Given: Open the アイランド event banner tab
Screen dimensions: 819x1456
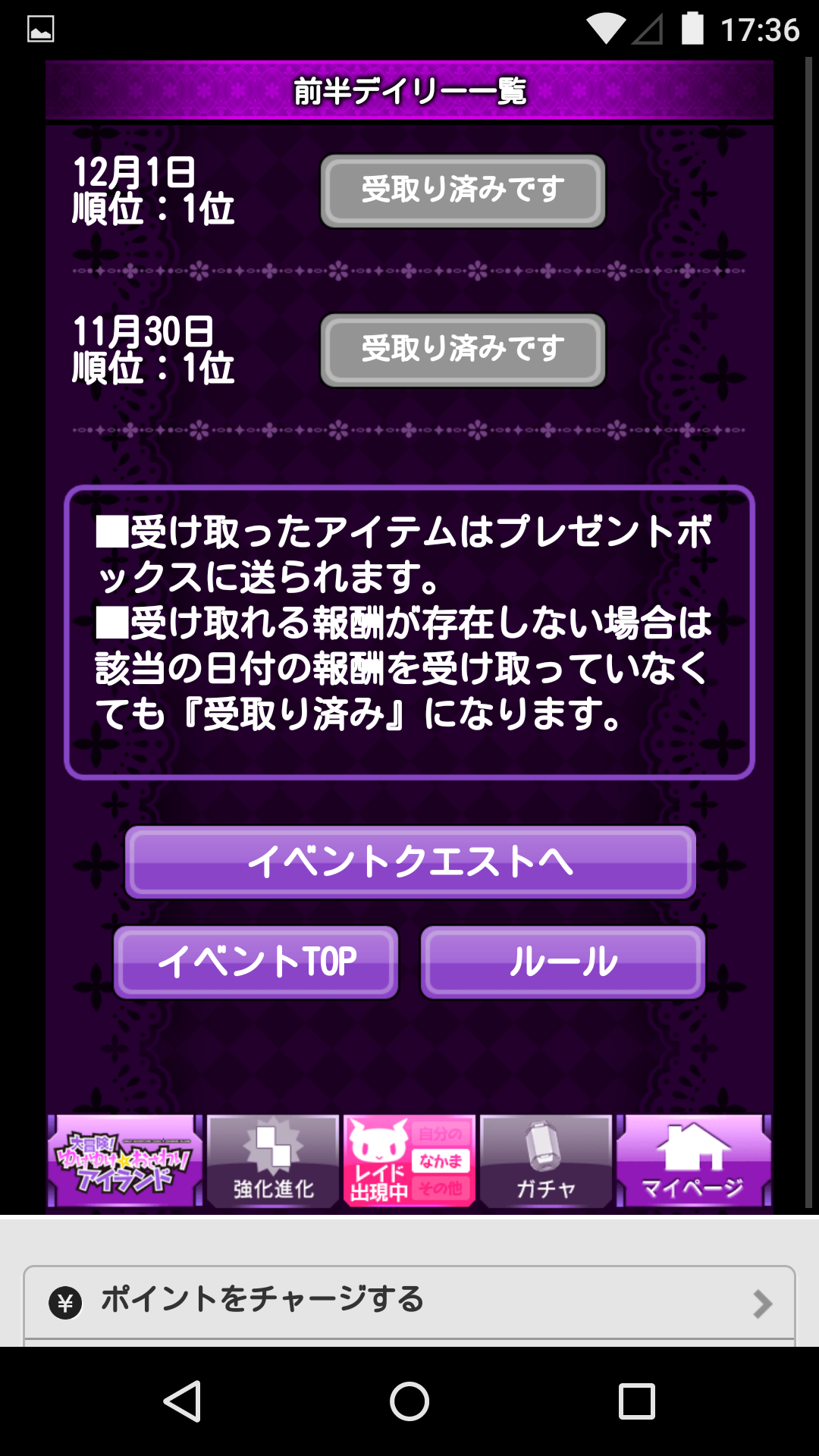Looking at the screenshot, I should coord(125,1160).
